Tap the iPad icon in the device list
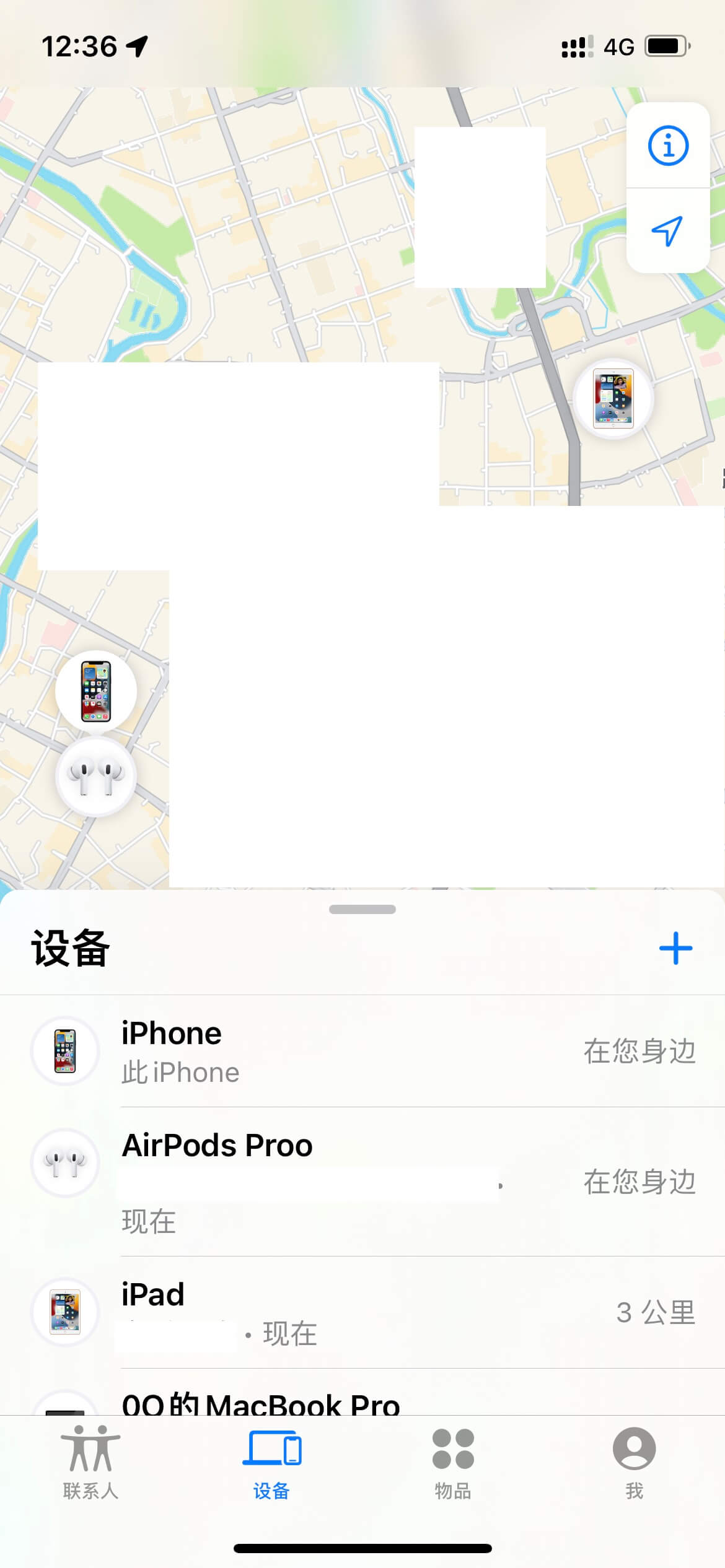725x1568 pixels. click(64, 1312)
